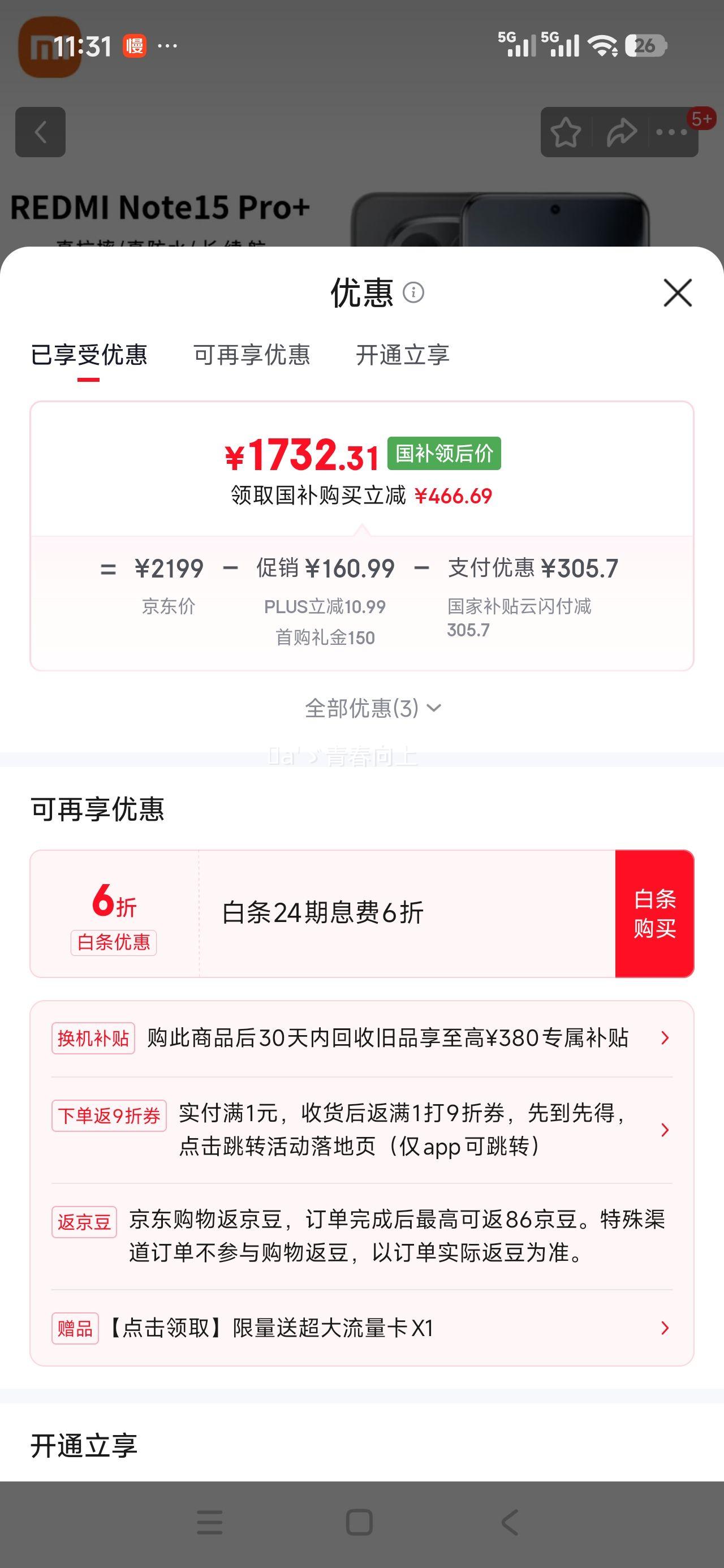Tap the star to favorite this product
The height and width of the screenshot is (1568, 724).
(x=567, y=133)
